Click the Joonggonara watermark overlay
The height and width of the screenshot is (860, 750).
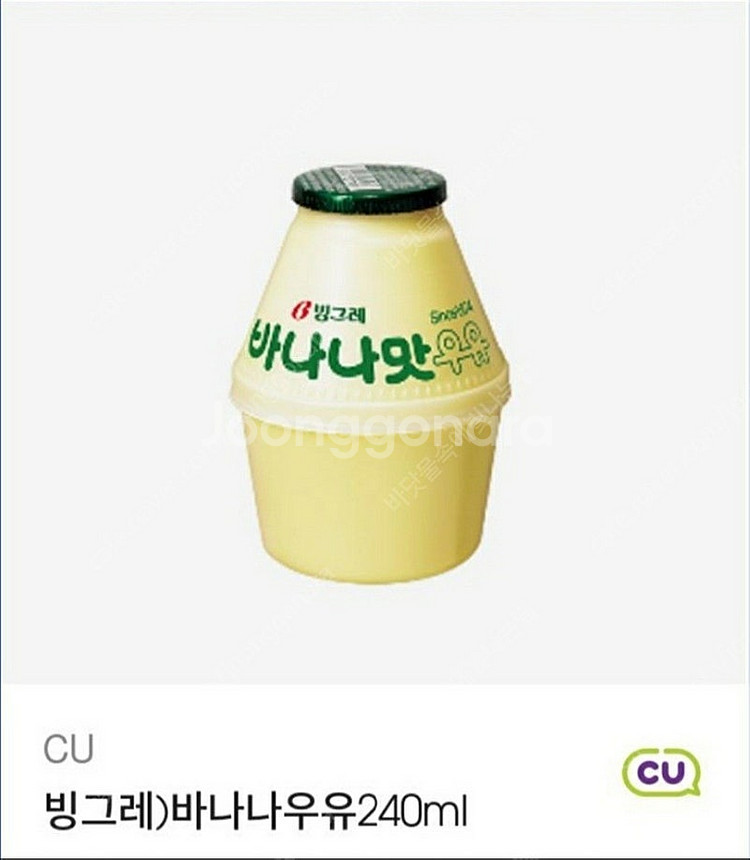(x=375, y=430)
